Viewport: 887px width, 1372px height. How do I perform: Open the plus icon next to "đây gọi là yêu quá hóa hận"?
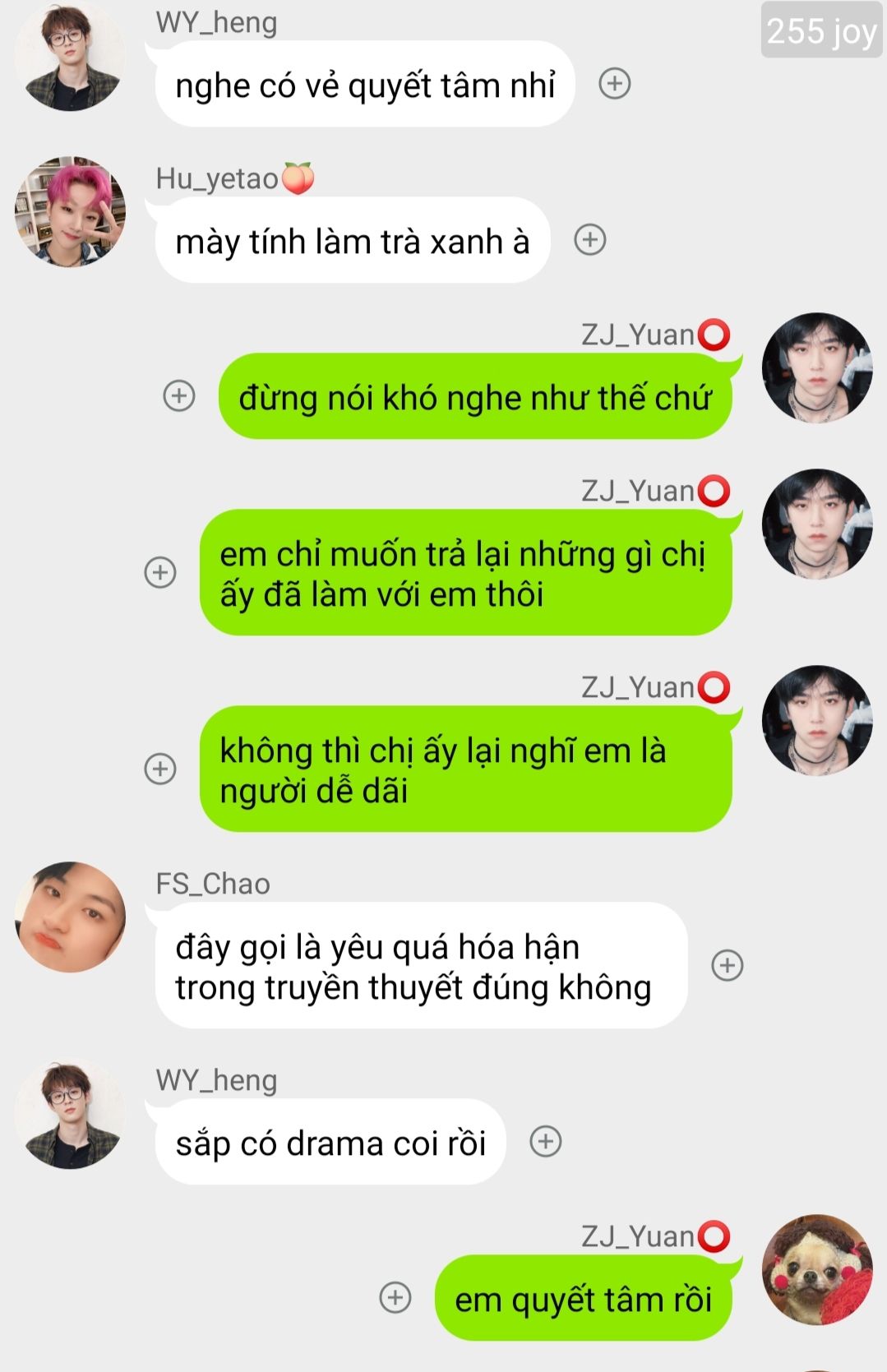click(727, 965)
